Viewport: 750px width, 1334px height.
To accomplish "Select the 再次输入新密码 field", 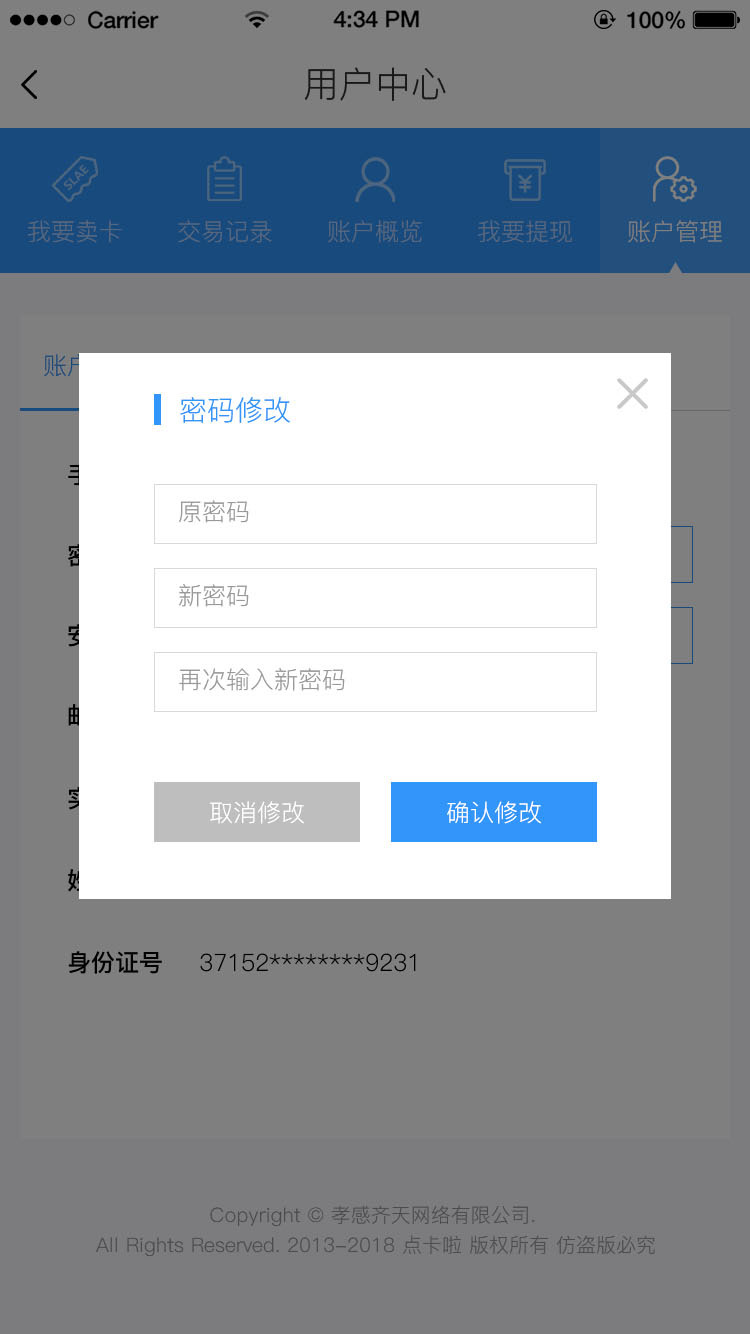I will click(x=375, y=682).
